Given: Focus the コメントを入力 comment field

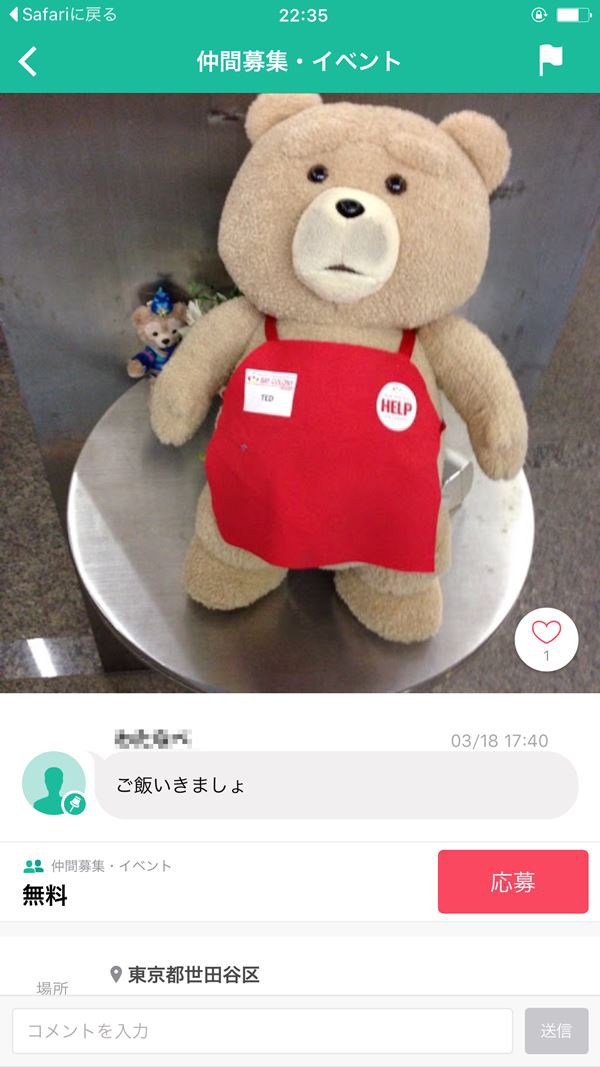Looking at the screenshot, I should [262, 1031].
